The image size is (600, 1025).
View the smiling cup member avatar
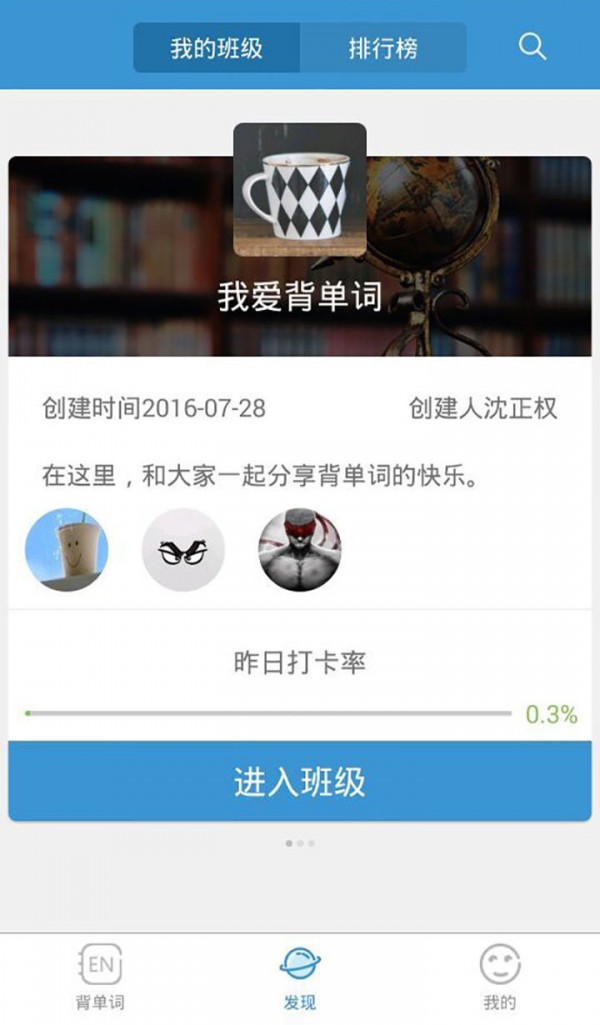pos(67,549)
